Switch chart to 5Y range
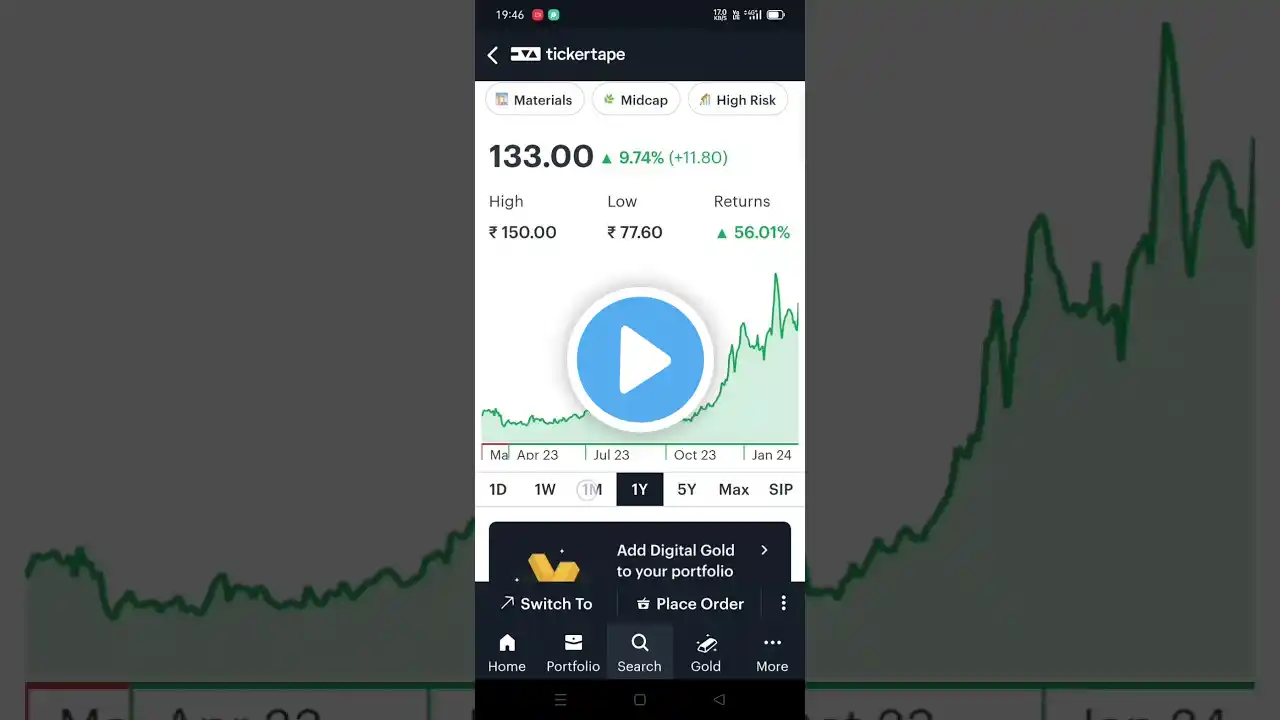Viewport: 1280px width, 720px height. (x=686, y=489)
